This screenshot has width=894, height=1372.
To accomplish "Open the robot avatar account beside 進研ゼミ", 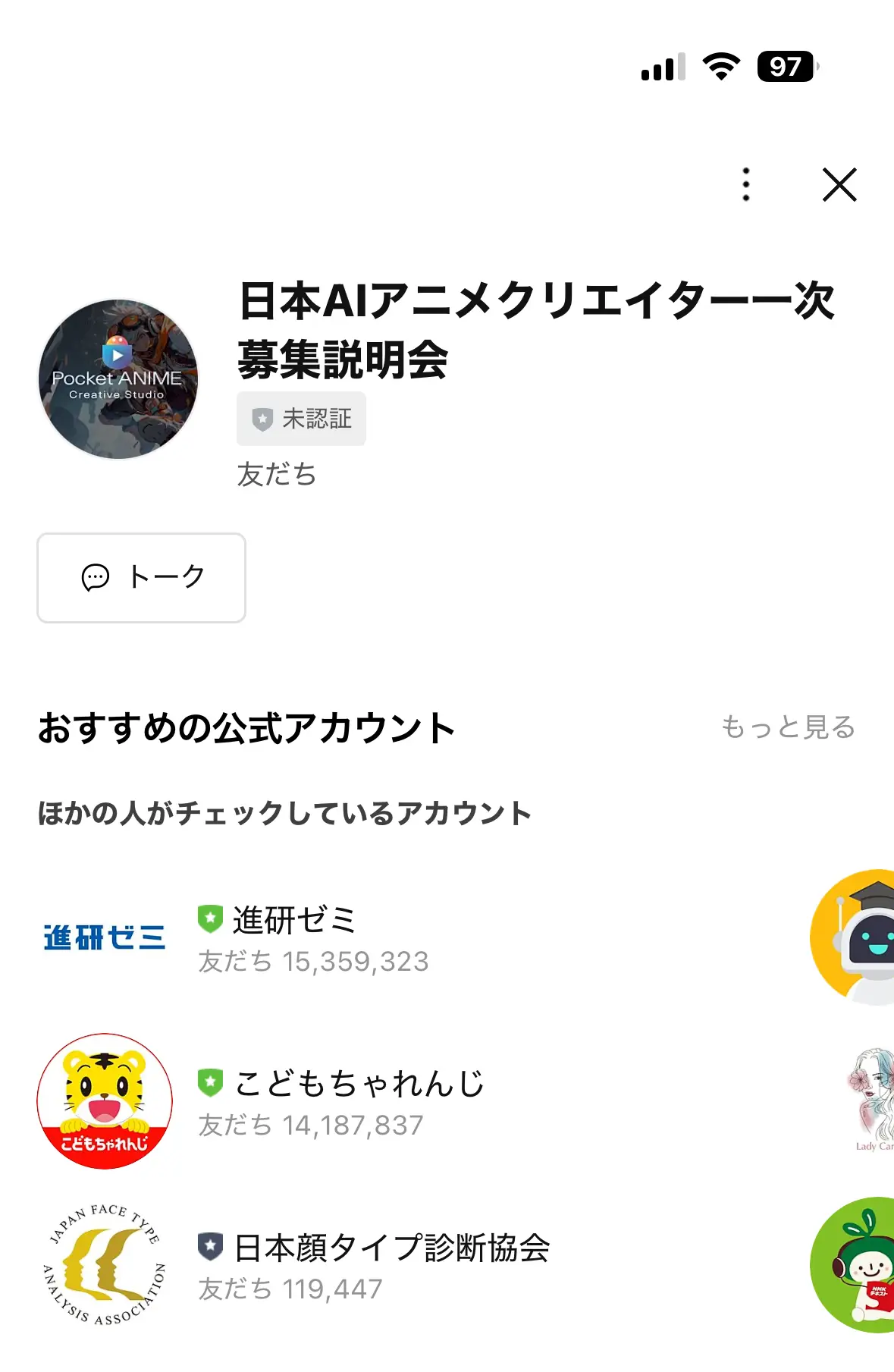I will tap(857, 937).
